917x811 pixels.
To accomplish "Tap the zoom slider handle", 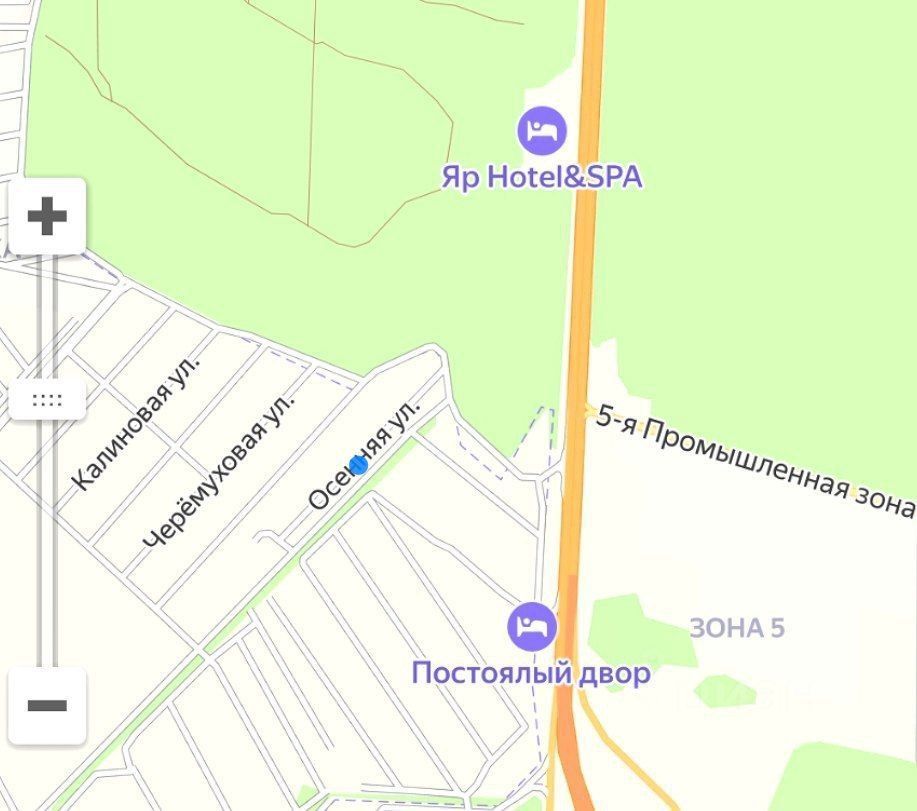I will [47, 400].
